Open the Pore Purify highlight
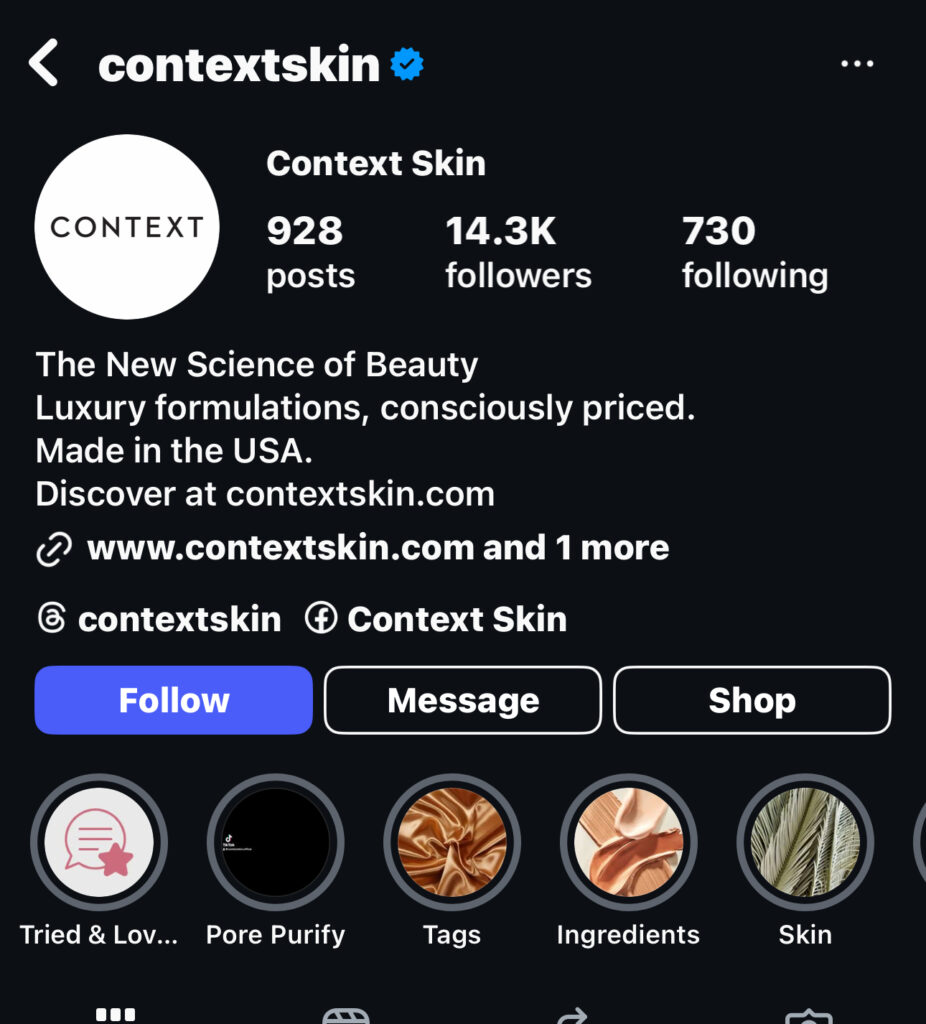 pyautogui.click(x=275, y=842)
